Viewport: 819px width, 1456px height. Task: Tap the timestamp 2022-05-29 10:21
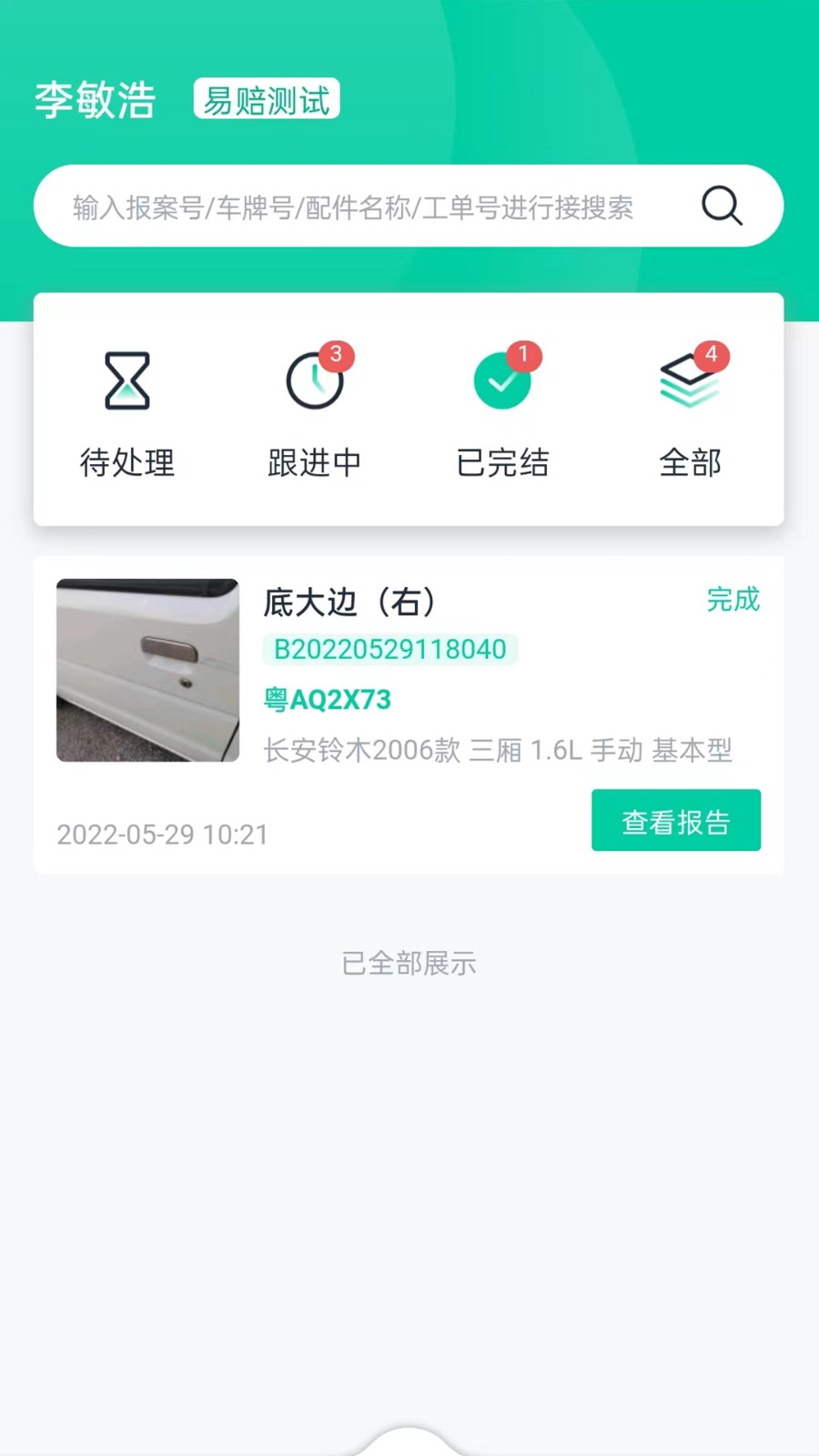(x=162, y=834)
